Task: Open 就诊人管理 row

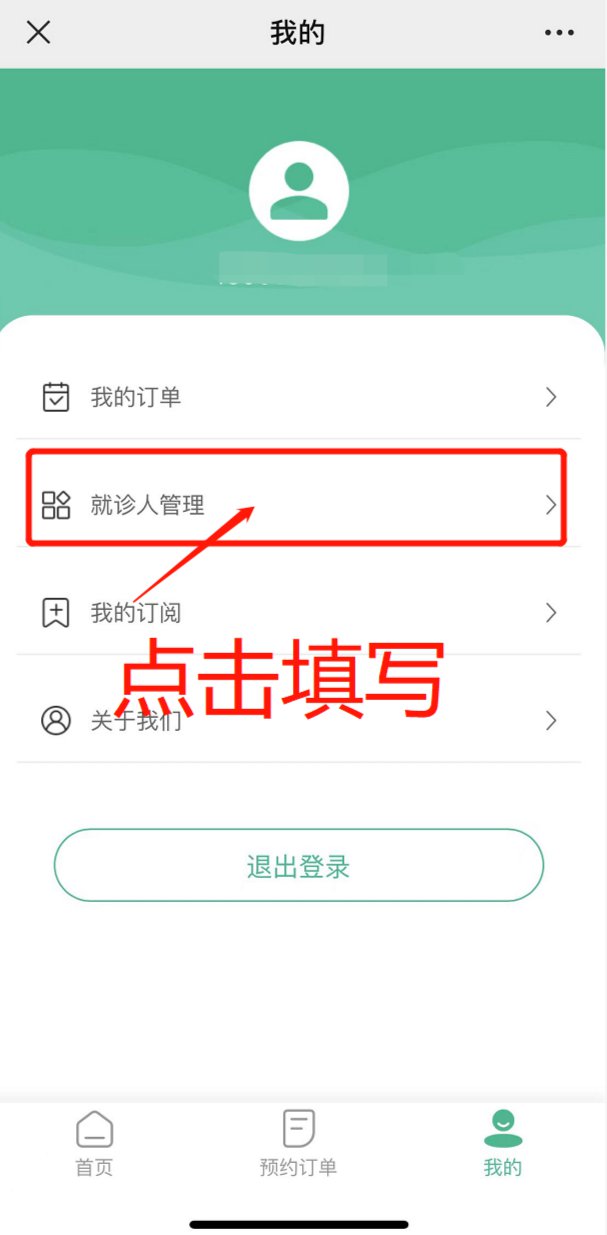Action: (x=298, y=505)
